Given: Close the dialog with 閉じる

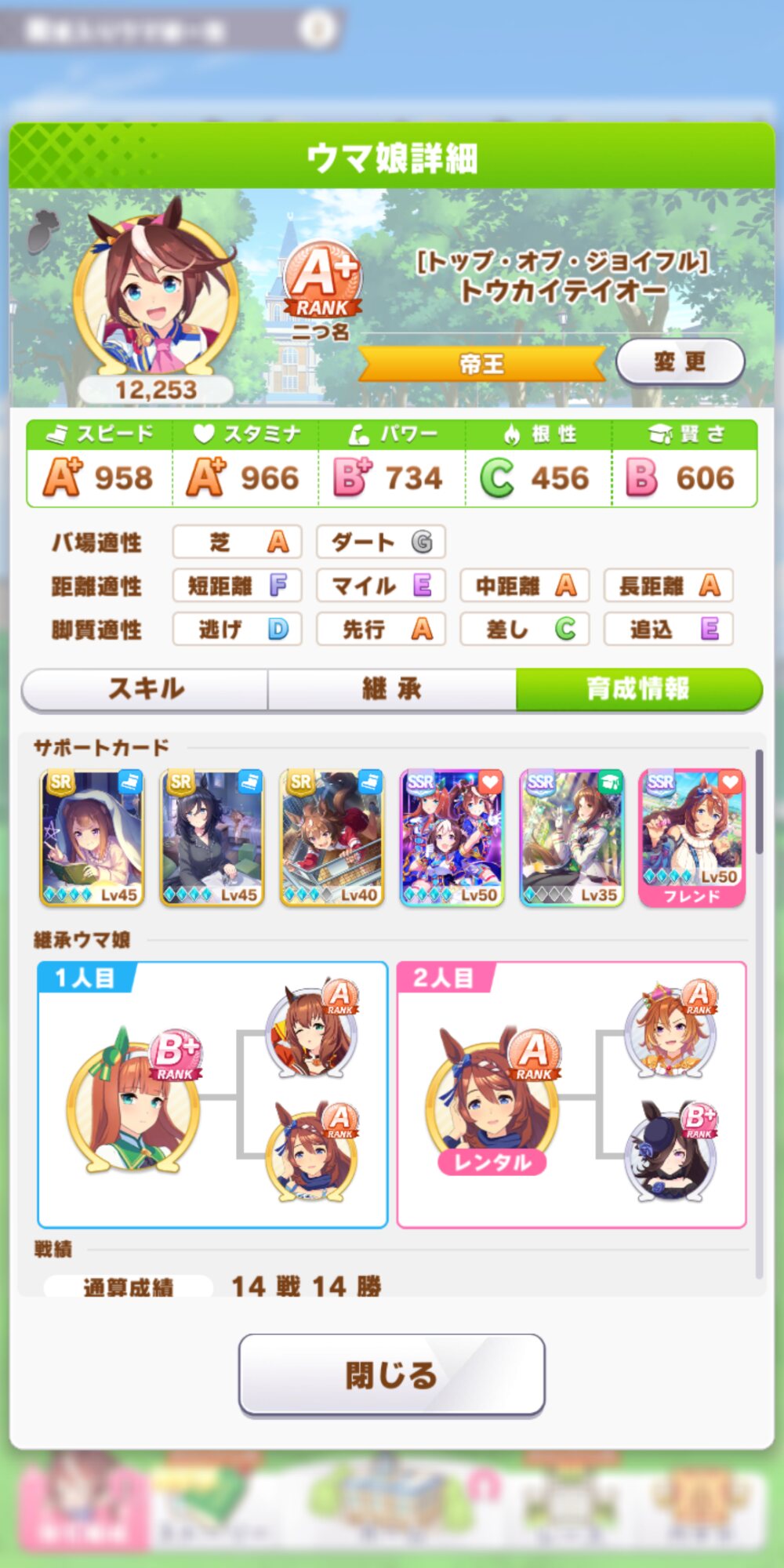Looking at the screenshot, I should [x=391, y=1375].
